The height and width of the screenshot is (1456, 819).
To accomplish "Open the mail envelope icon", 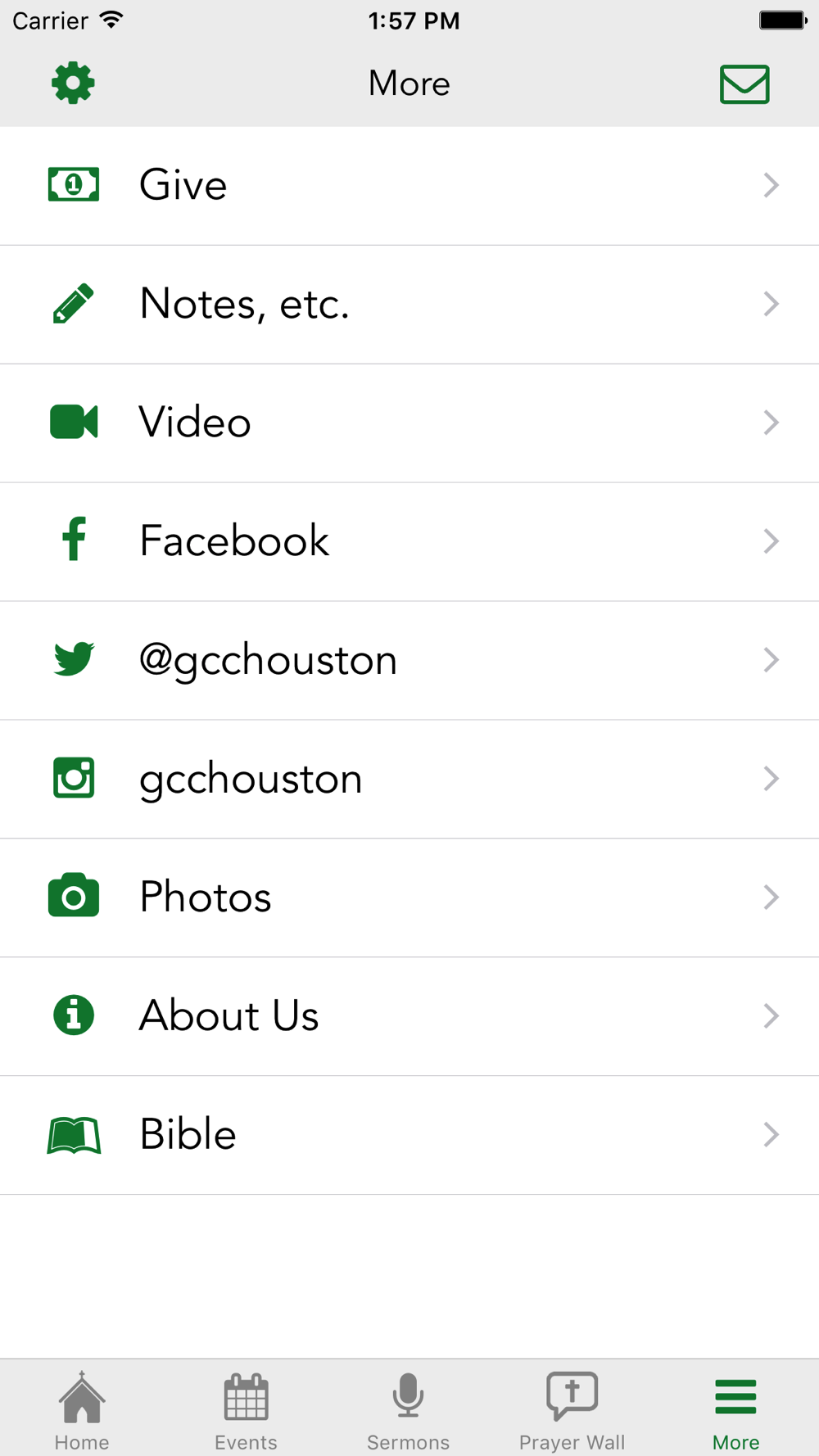I will tap(744, 84).
